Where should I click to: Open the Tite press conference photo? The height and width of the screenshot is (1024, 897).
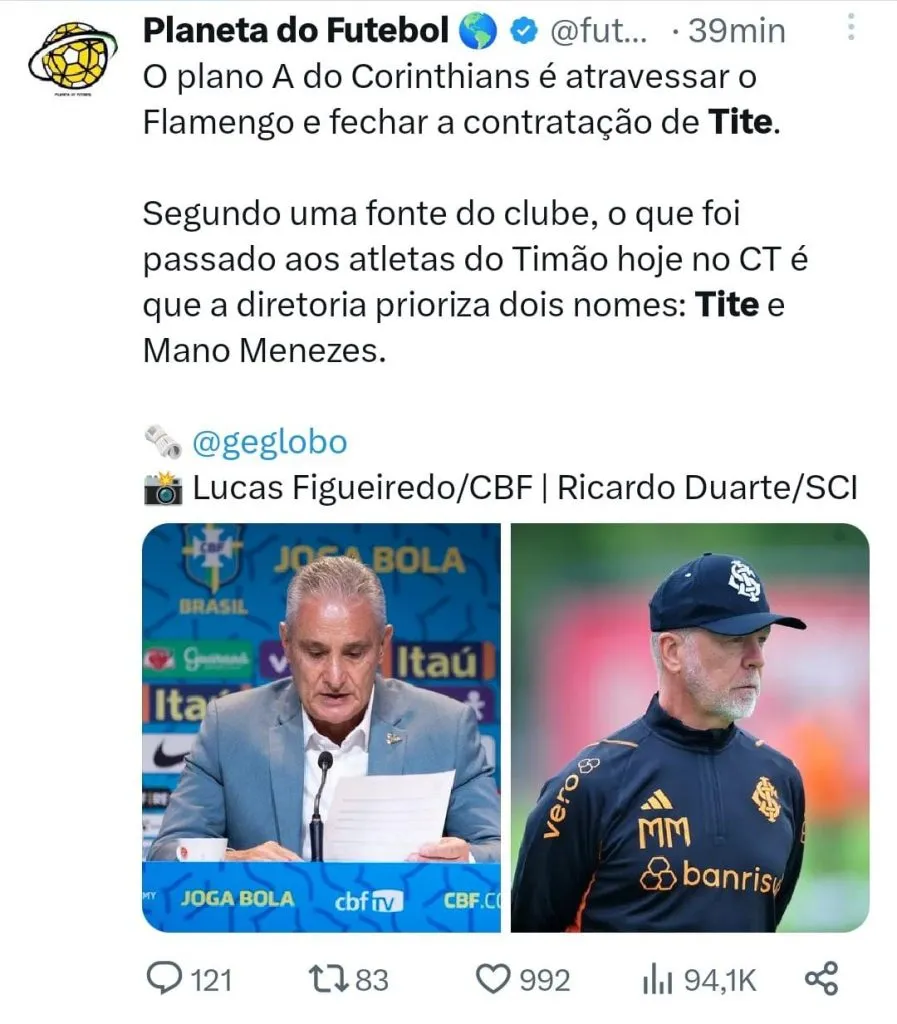tap(321, 727)
